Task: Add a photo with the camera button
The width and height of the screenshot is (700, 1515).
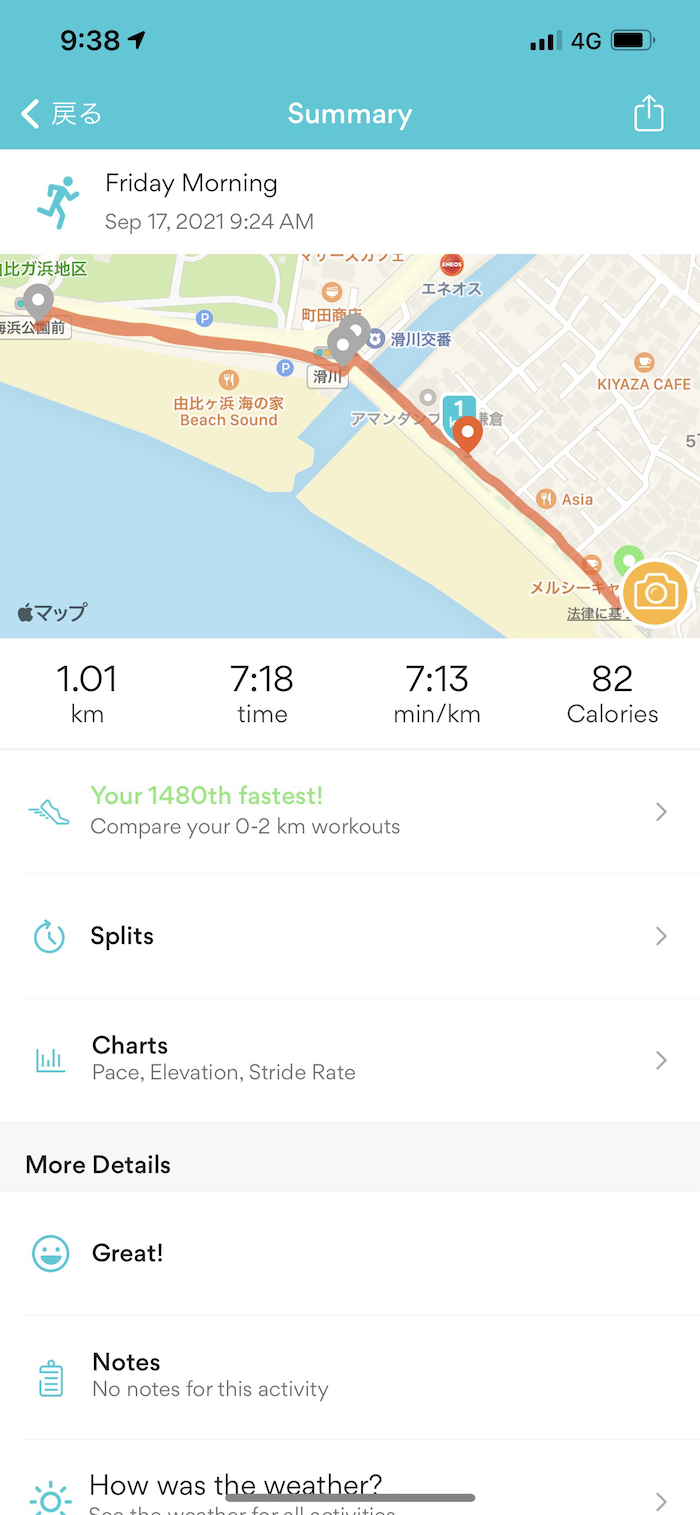Action: (655, 593)
